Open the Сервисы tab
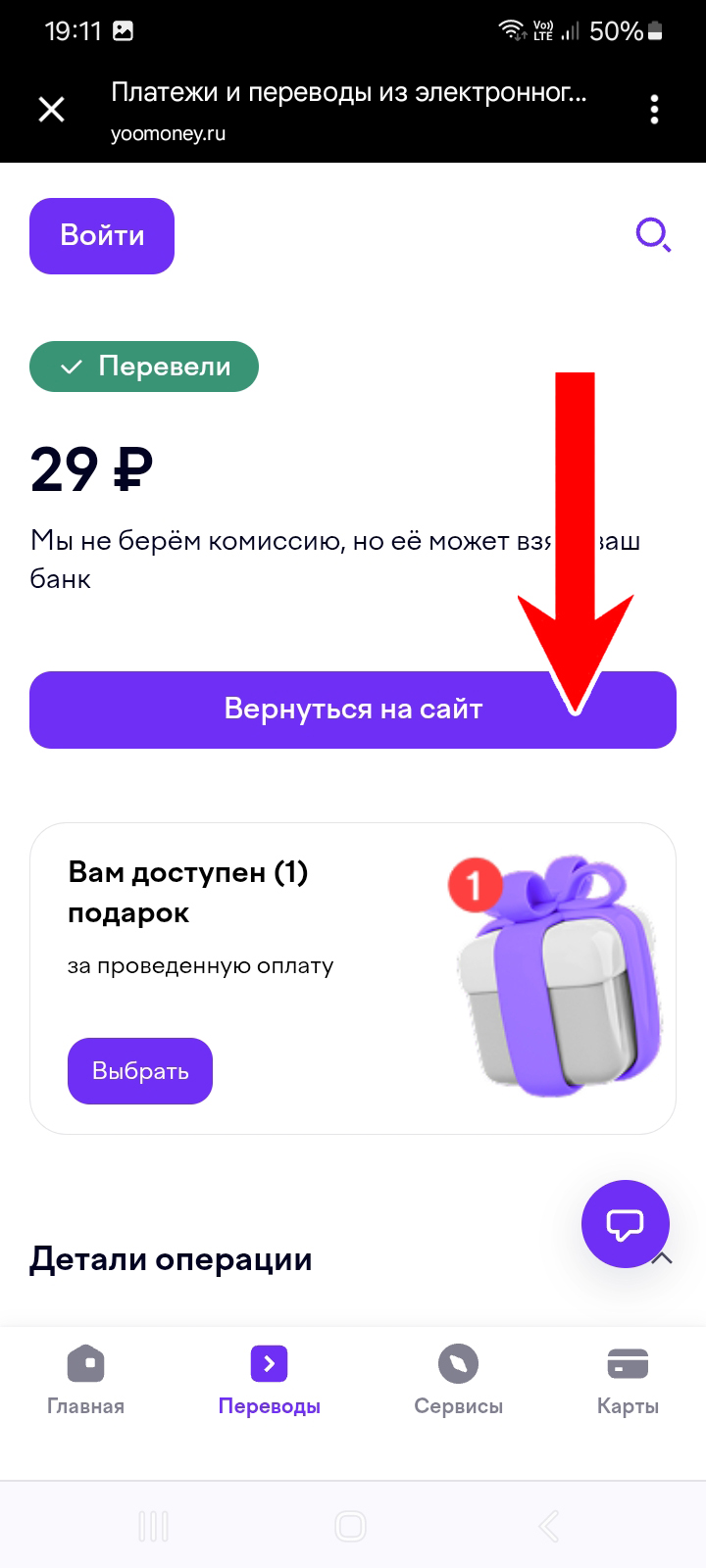706x1568 pixels. coord(458,1380)
